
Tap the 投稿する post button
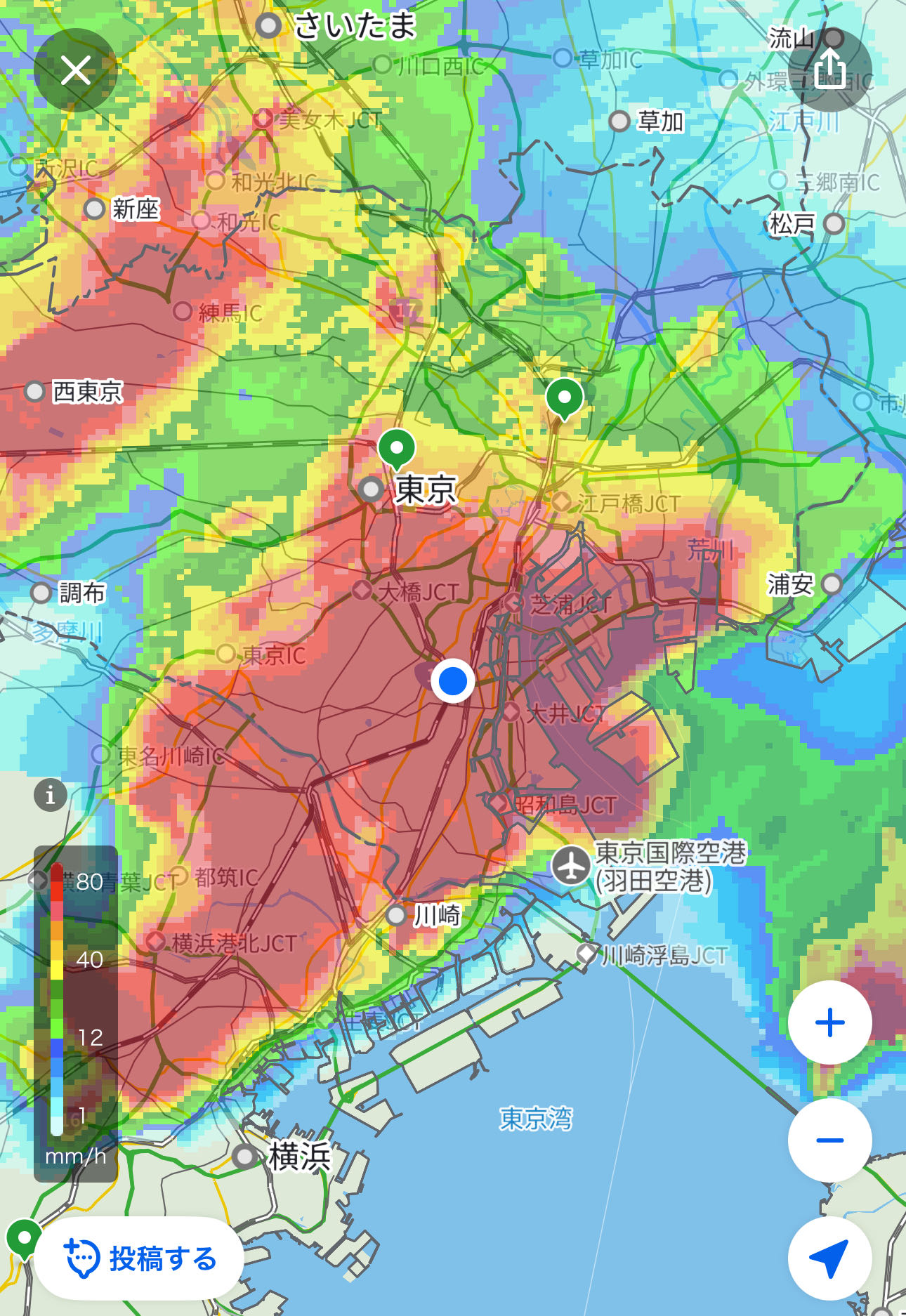140,1258
